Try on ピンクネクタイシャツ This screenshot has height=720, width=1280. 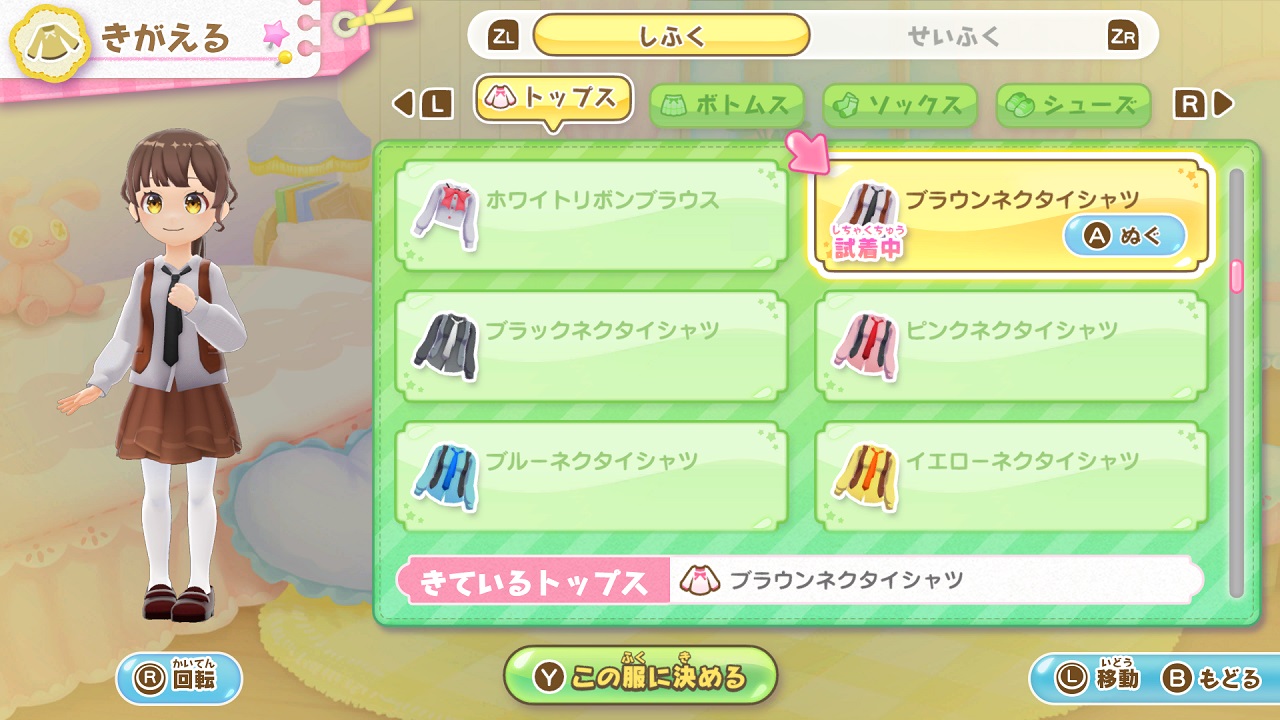pos(1011,346)
